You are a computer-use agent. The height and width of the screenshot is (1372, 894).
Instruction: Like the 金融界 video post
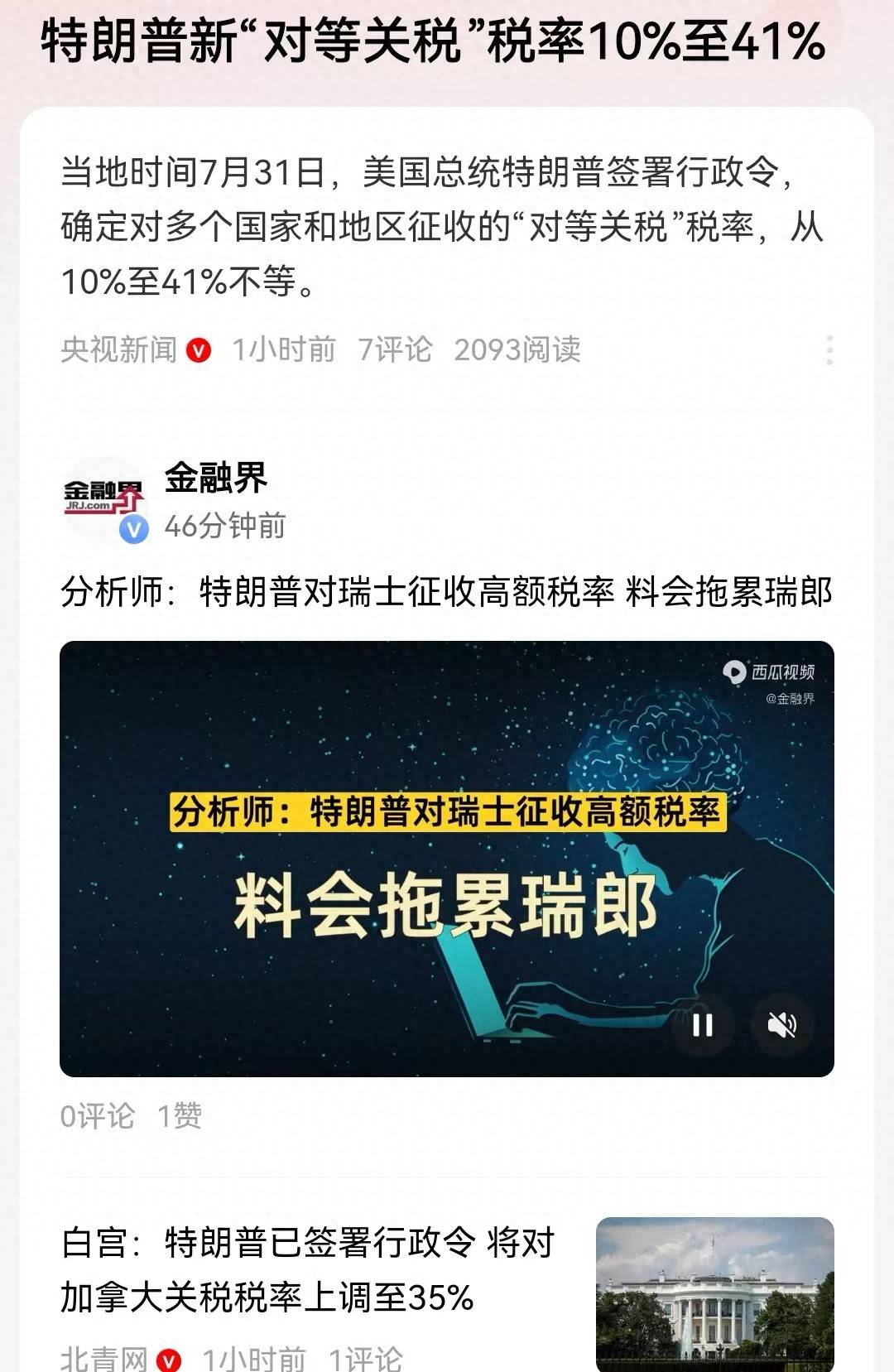[180, 1116]
